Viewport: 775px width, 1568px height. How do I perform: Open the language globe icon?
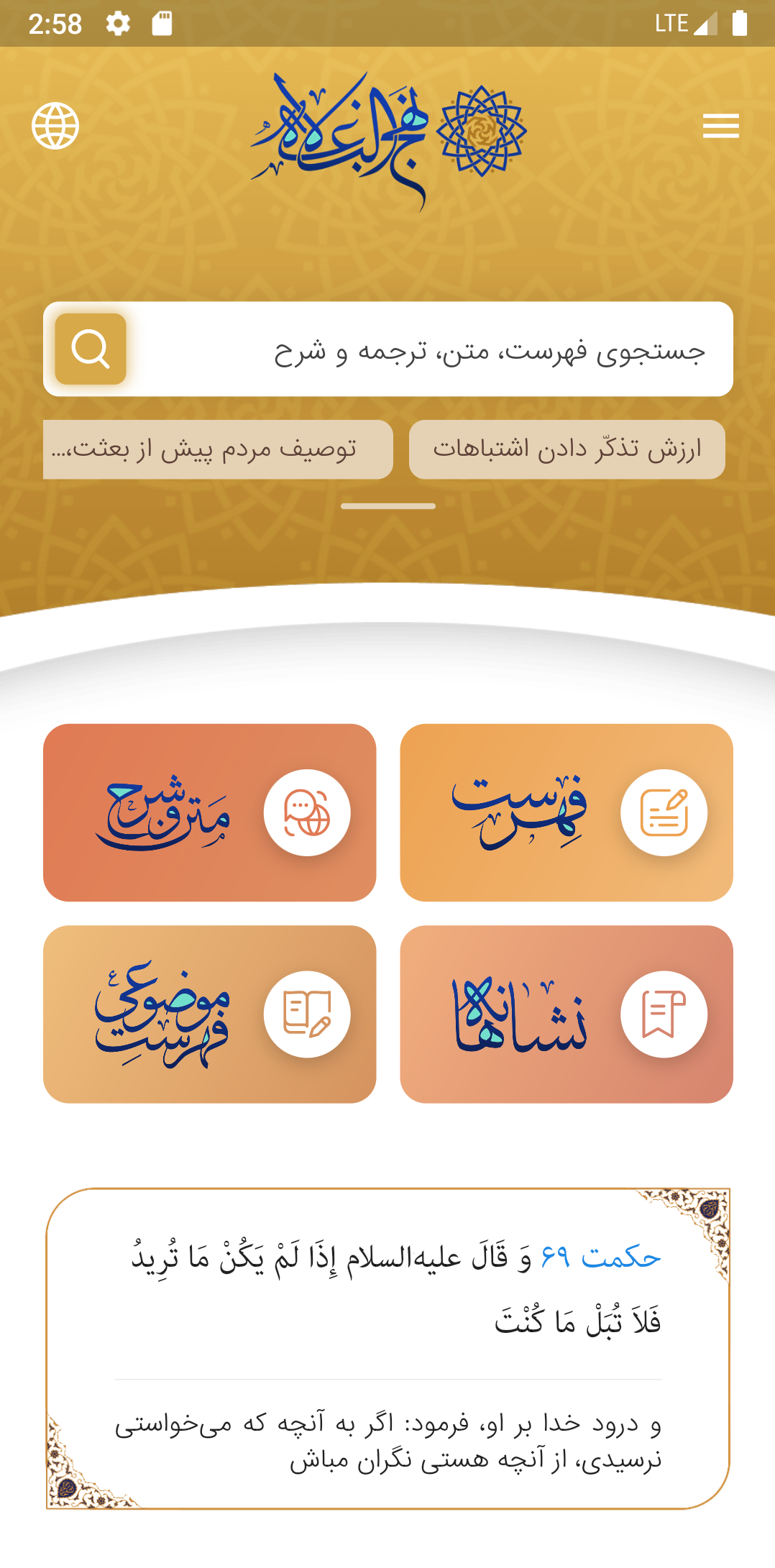click(x=55, y=126)
